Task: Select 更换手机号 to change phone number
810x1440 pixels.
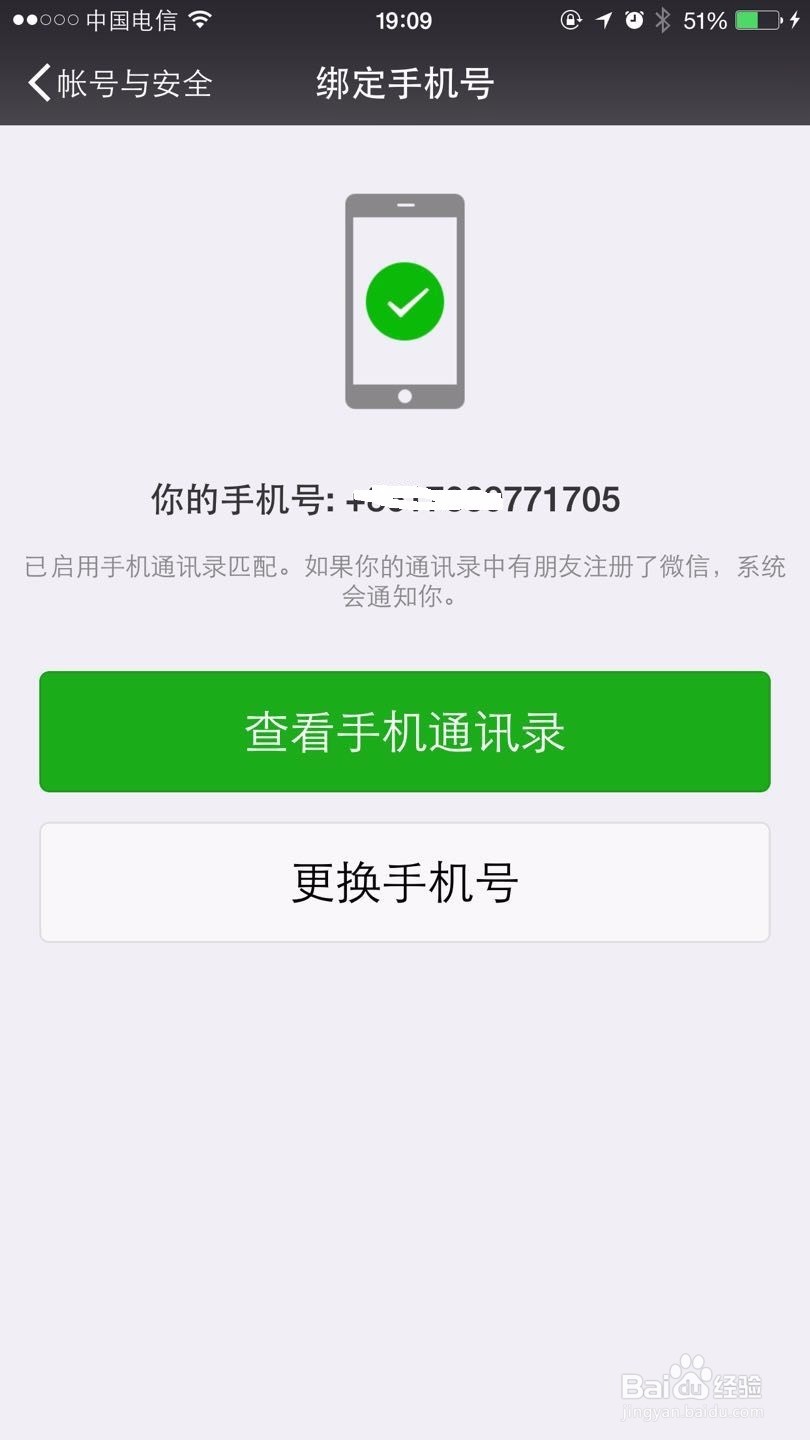Action: pyautogui.click(x=404, y=882)
